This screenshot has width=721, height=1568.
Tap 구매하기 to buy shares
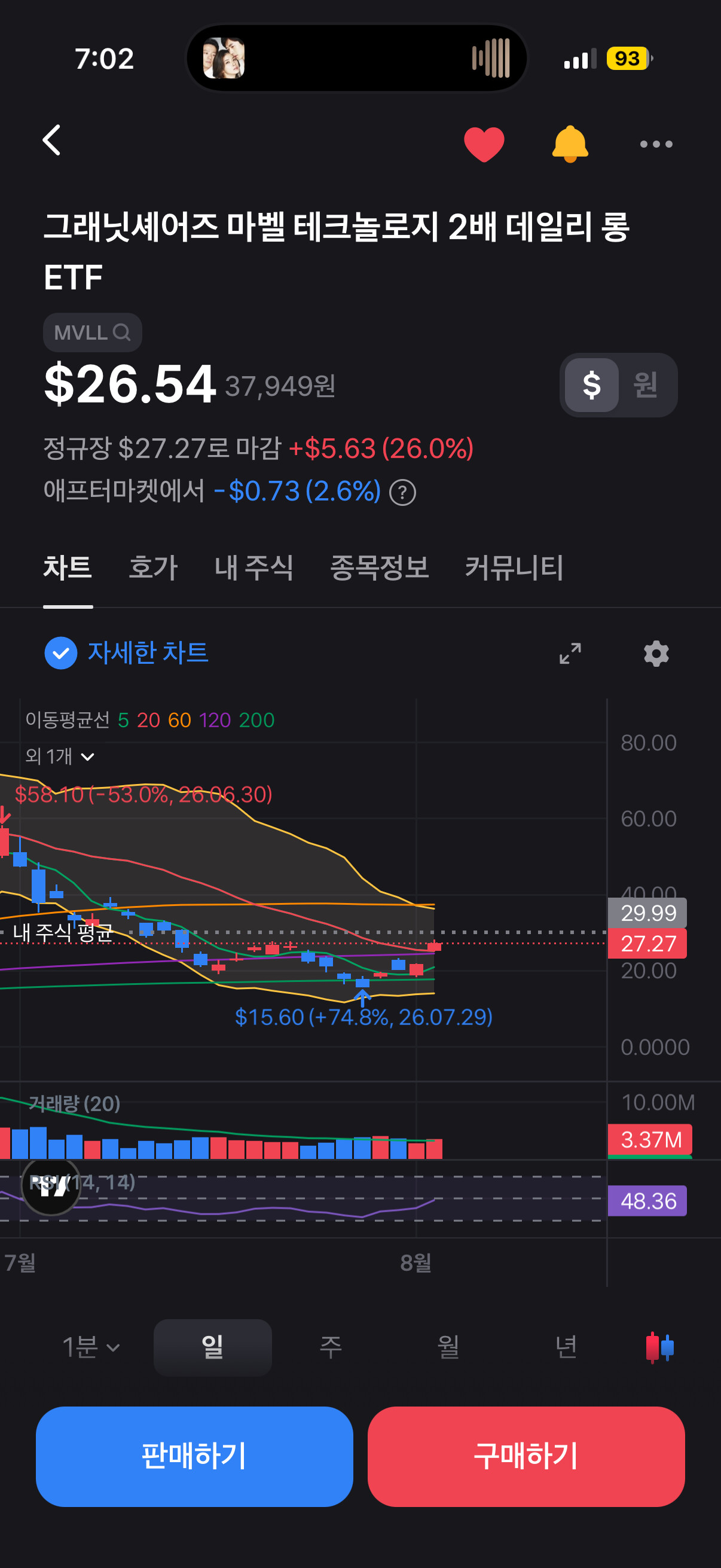pyautogui.click(x=526, y=1456)
